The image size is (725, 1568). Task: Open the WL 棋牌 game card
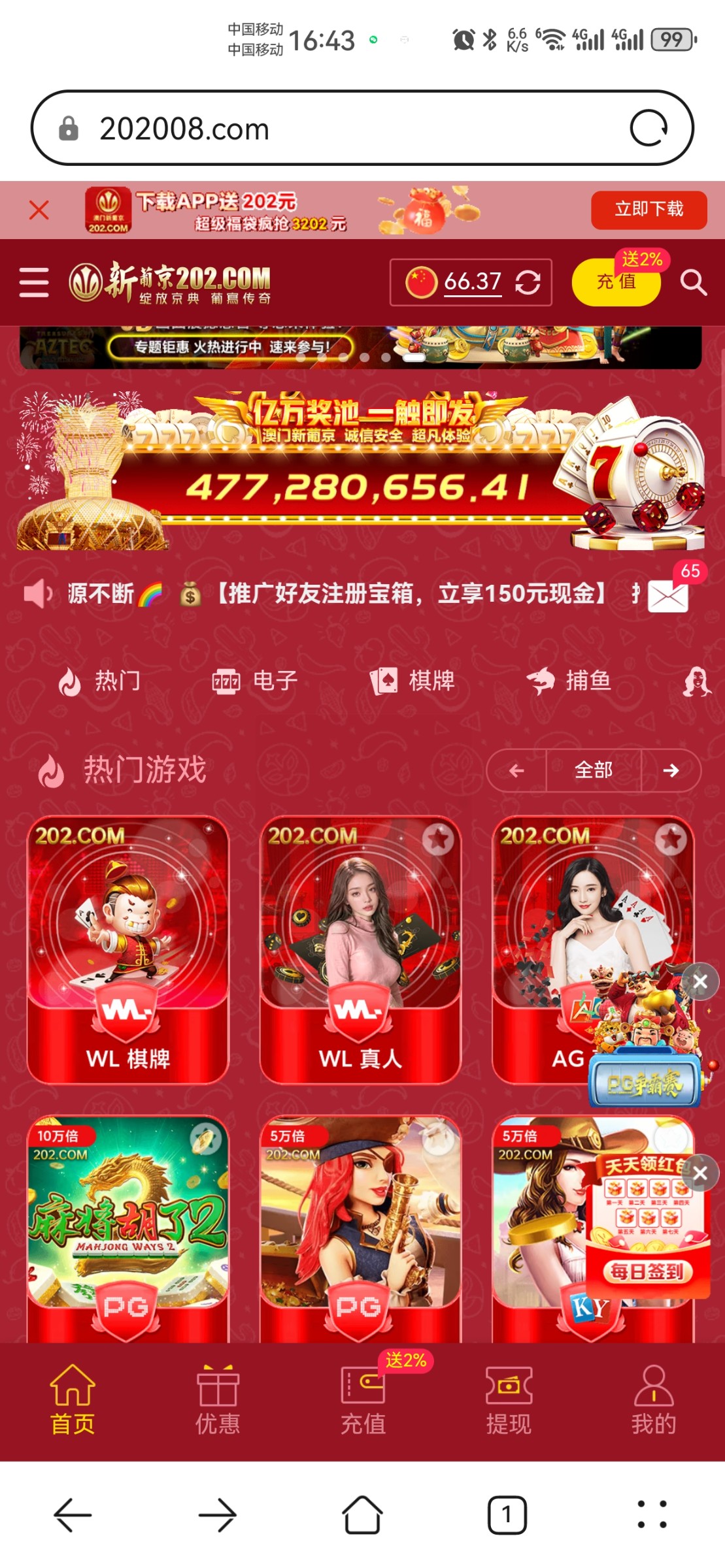[128, 949]
